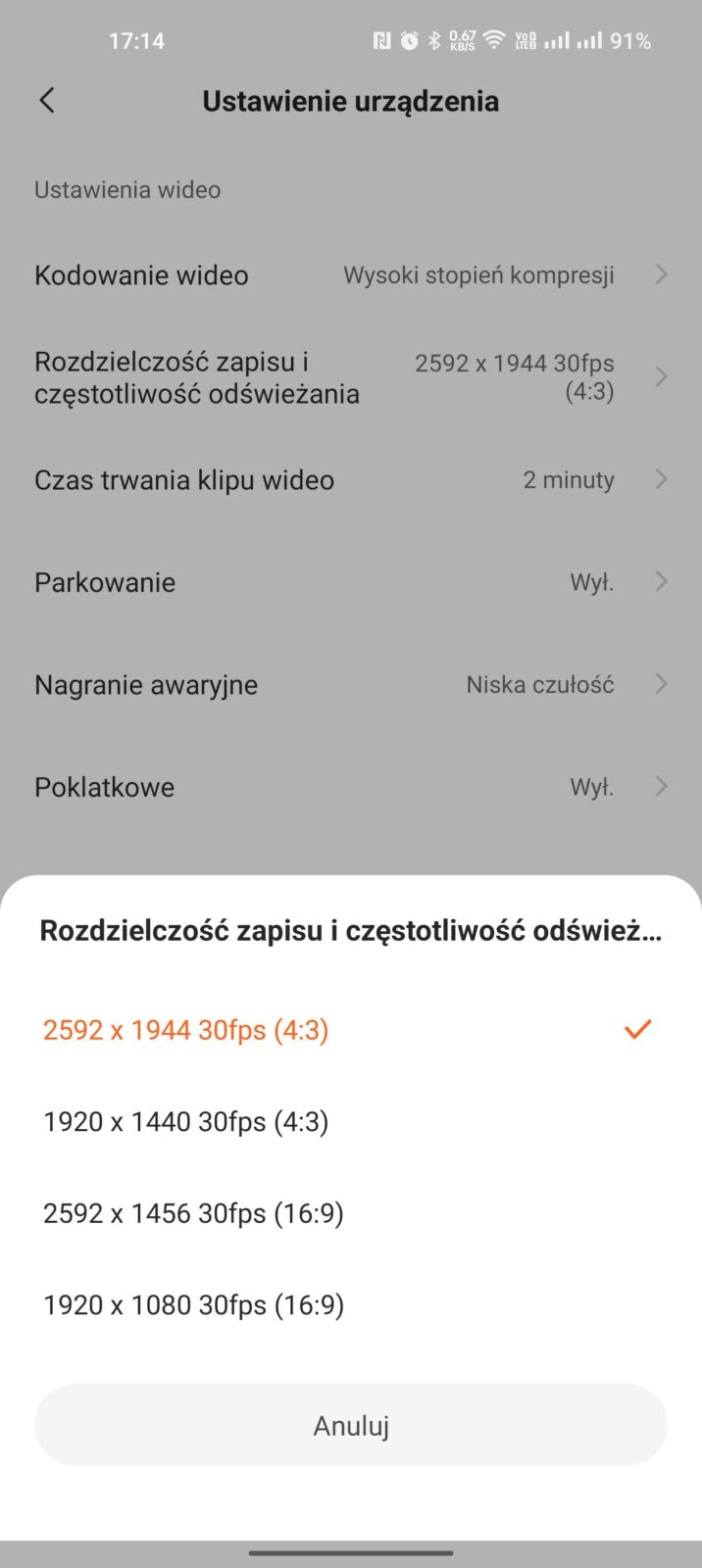Choose 1920 x 1440 30fps (4:3) option

[186, 1122]
